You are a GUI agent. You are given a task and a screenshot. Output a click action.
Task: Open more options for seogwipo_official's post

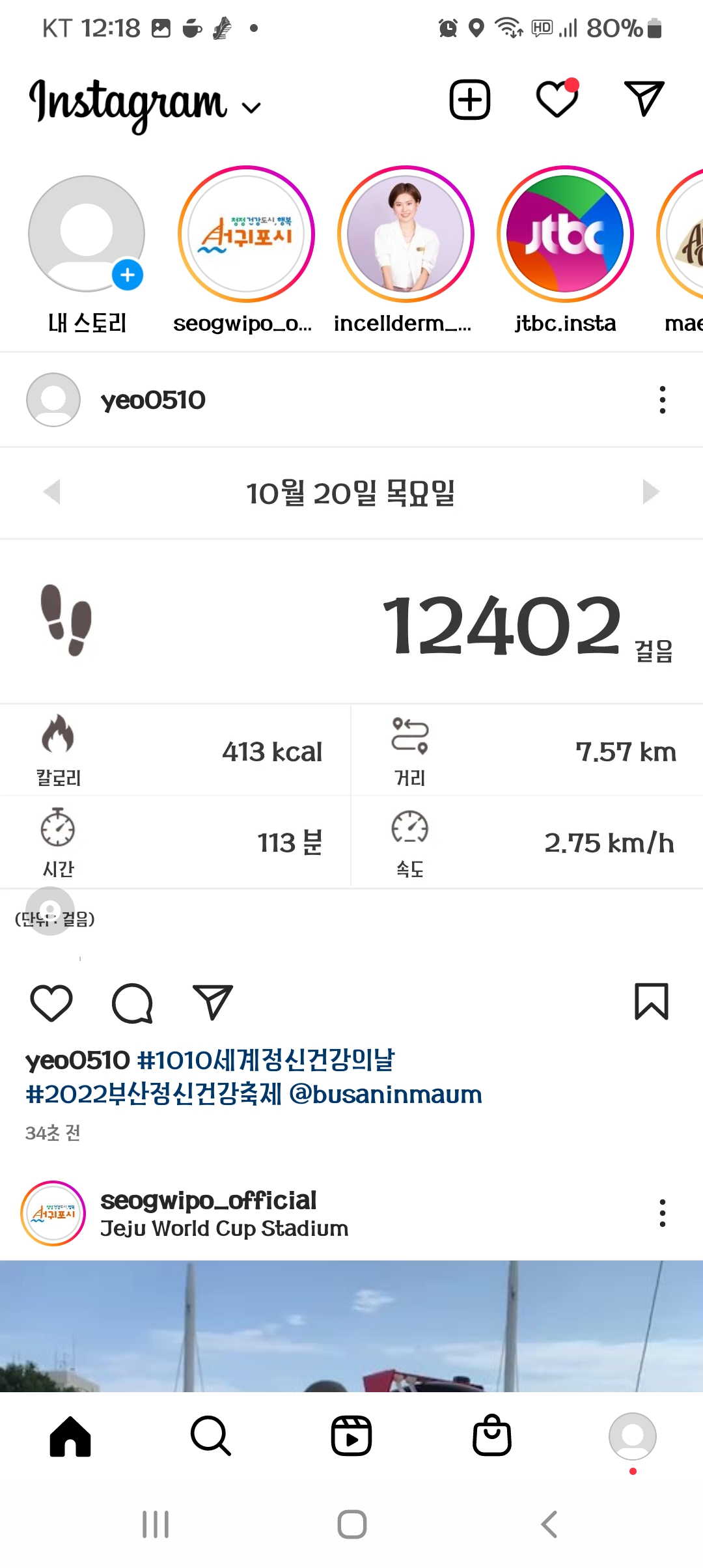click(x=662, y=1213)
